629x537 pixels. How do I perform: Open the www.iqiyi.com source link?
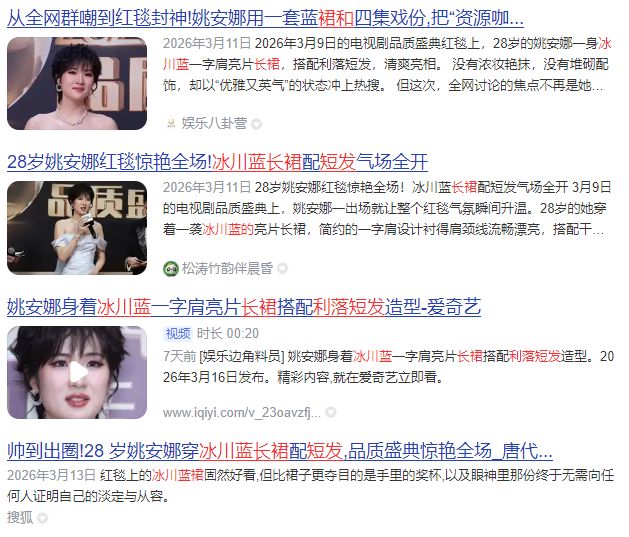pos(241,412)
